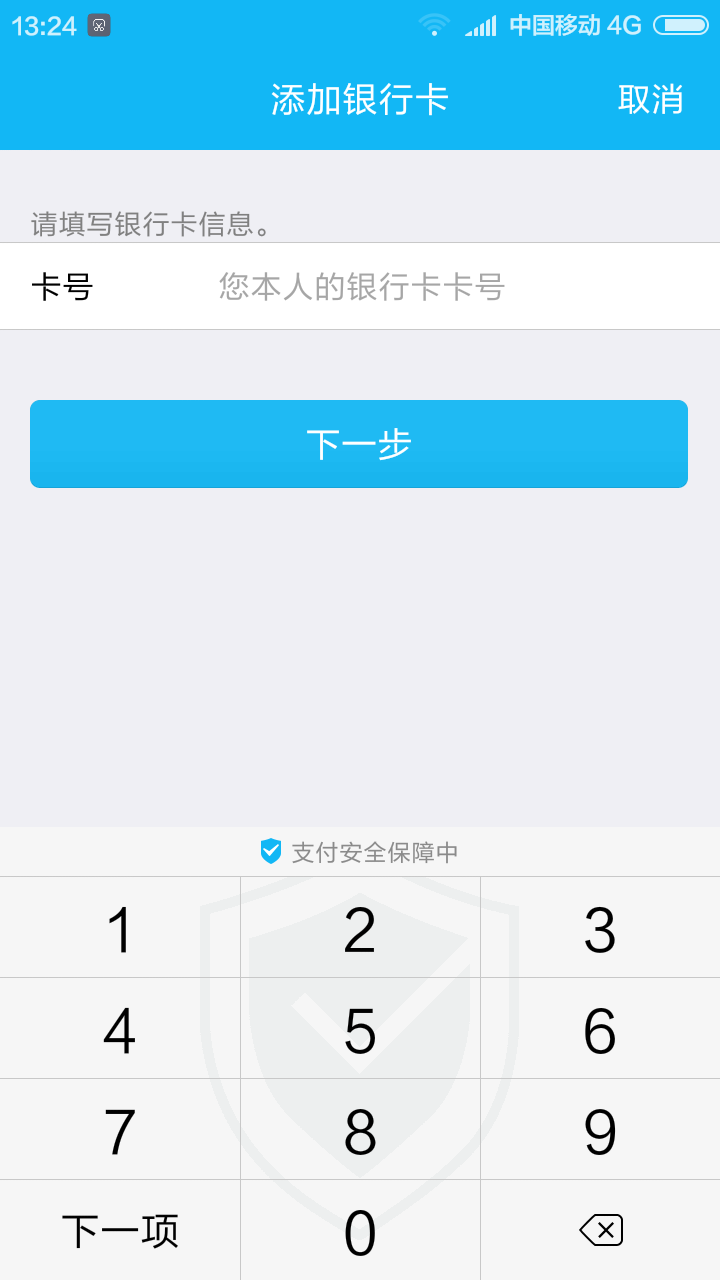This screenshot has height=1280, width=720.
Task: Tap the 下一项 key on the keypad
Action: (x=120, y=1231)
